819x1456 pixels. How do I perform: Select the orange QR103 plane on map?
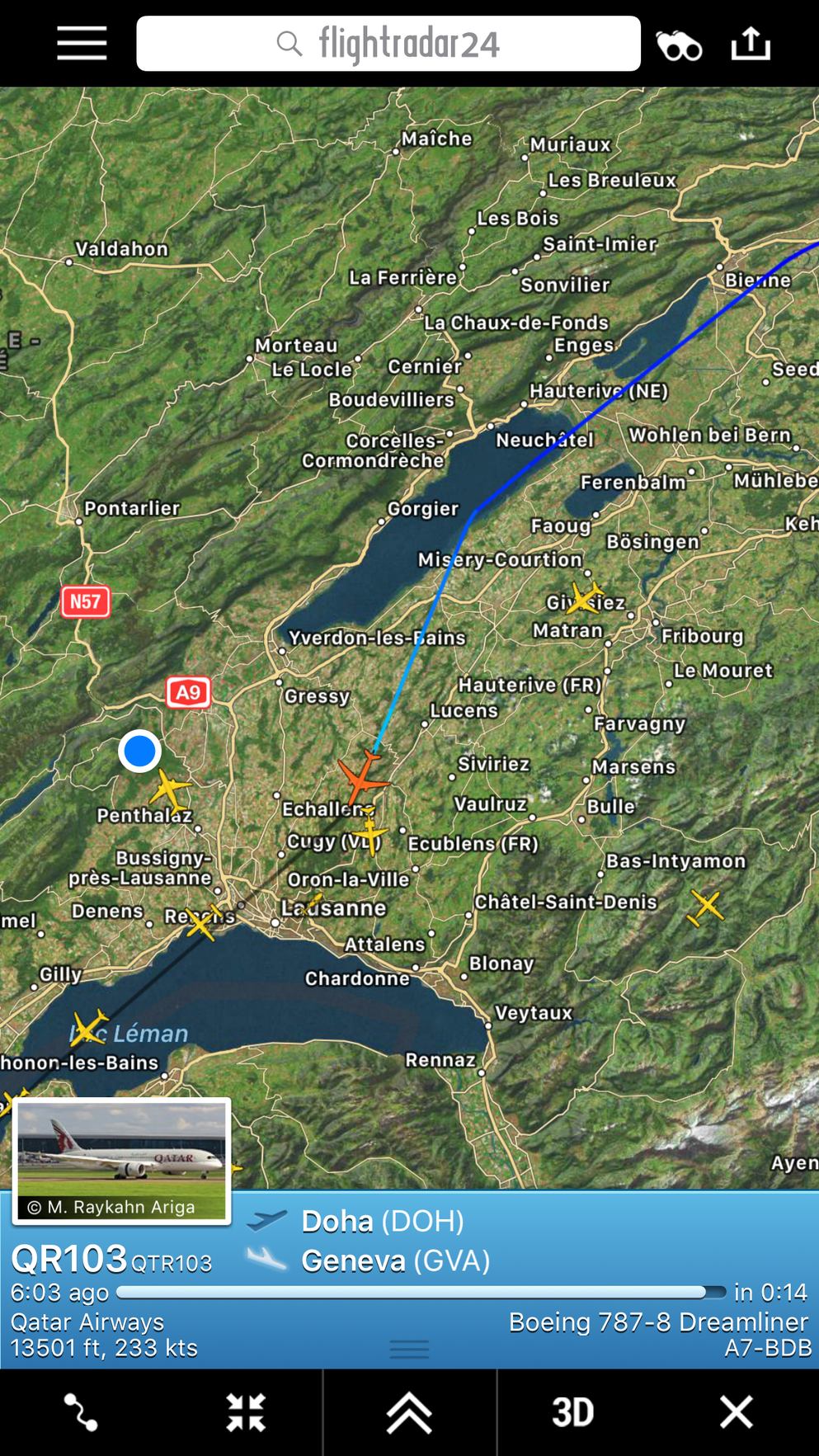point(361,778)
